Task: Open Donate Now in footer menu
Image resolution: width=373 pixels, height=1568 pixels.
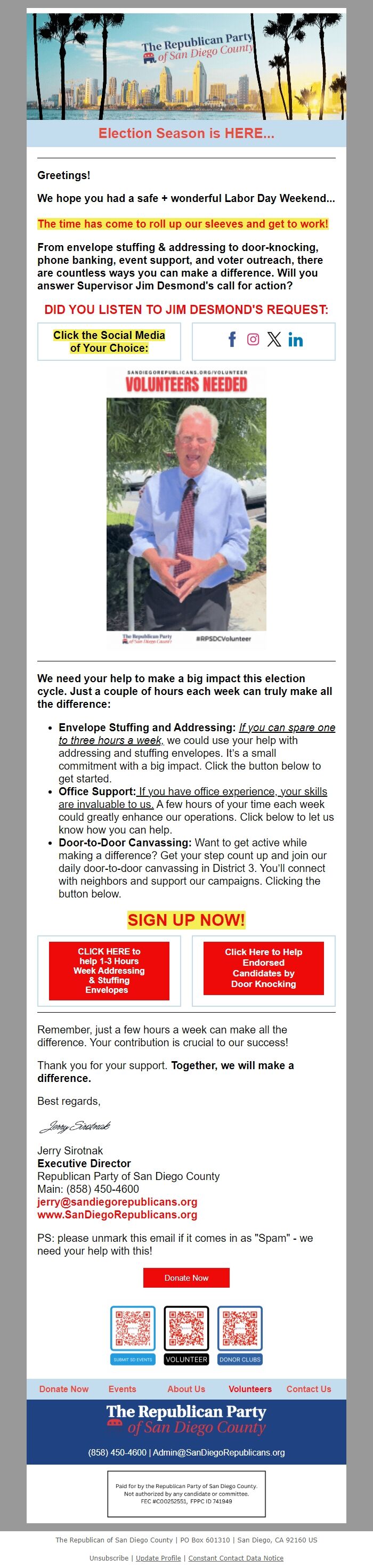Action: click(64, 1388)
